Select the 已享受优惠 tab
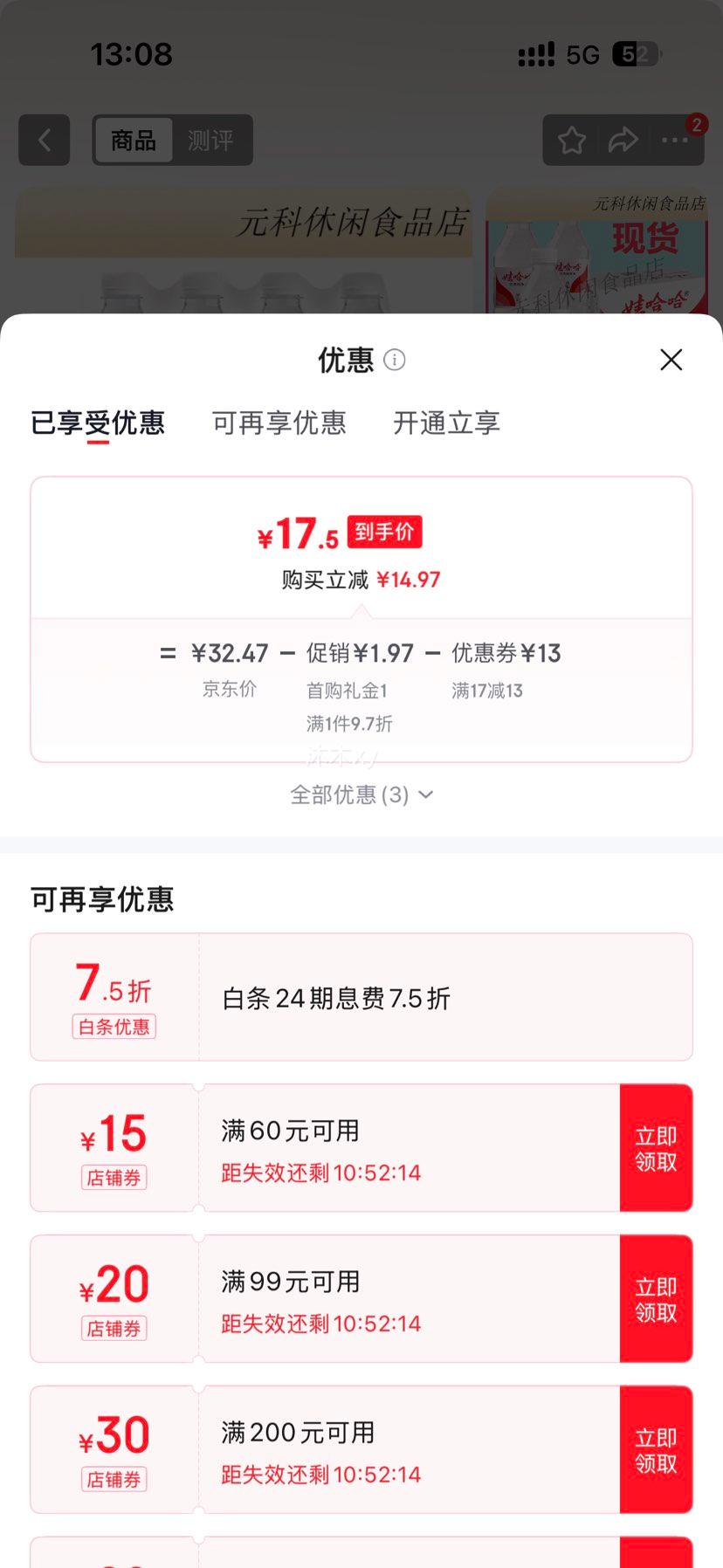 [98, 423]
